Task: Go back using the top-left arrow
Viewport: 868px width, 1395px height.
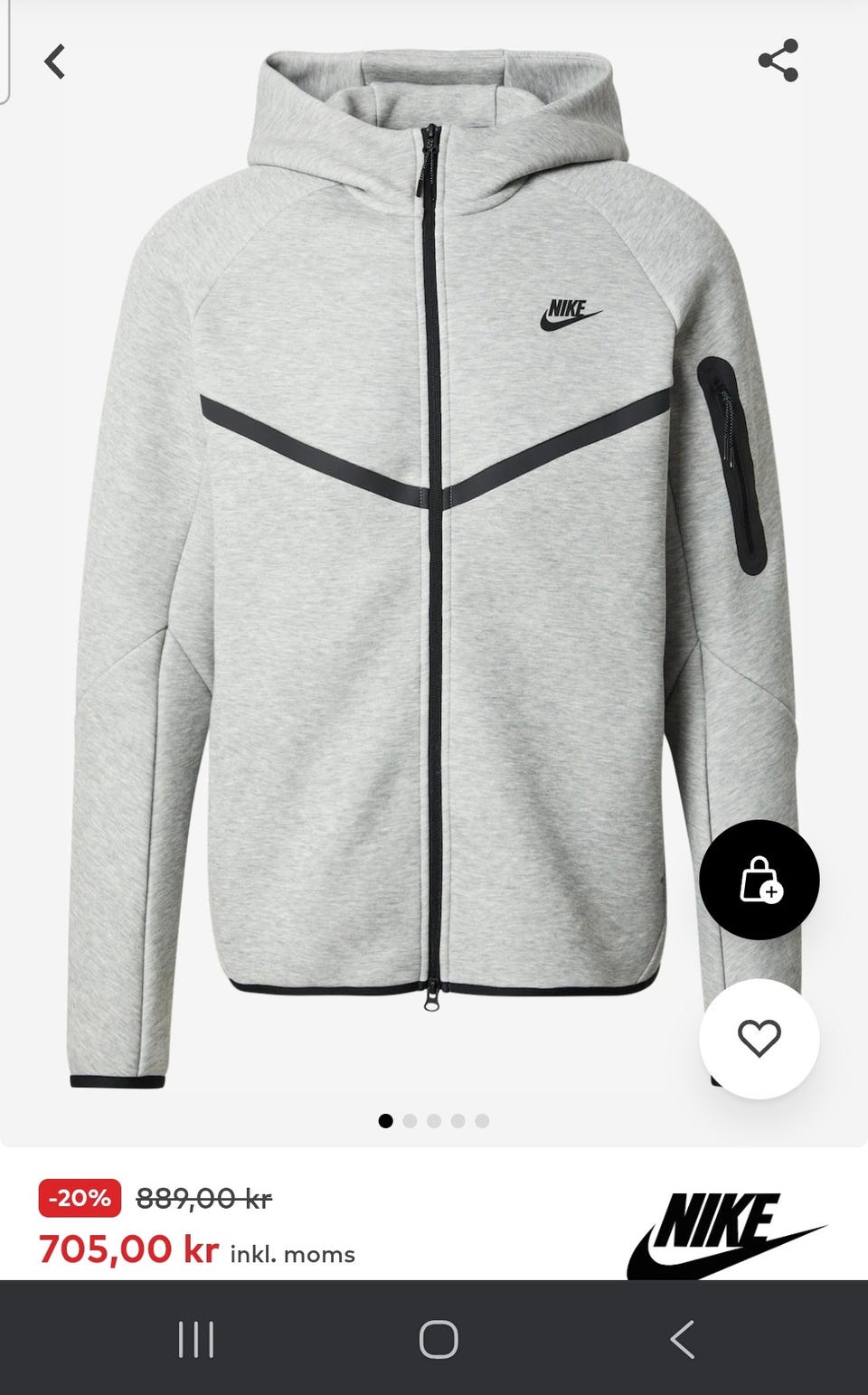Action: tap(55, 61)
